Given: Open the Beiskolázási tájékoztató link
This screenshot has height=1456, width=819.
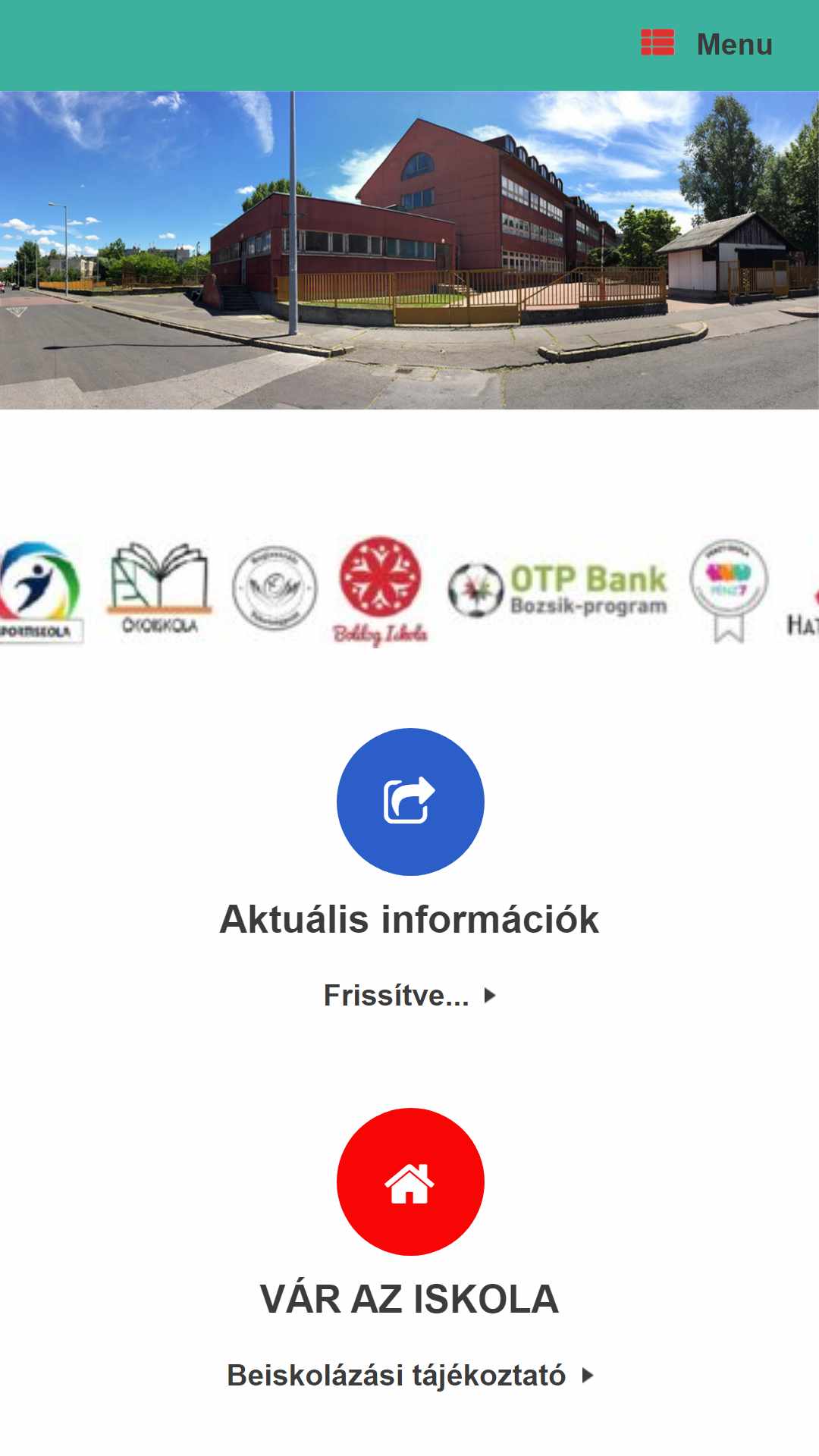Looking at the screenshot, I should point(409,1375).
